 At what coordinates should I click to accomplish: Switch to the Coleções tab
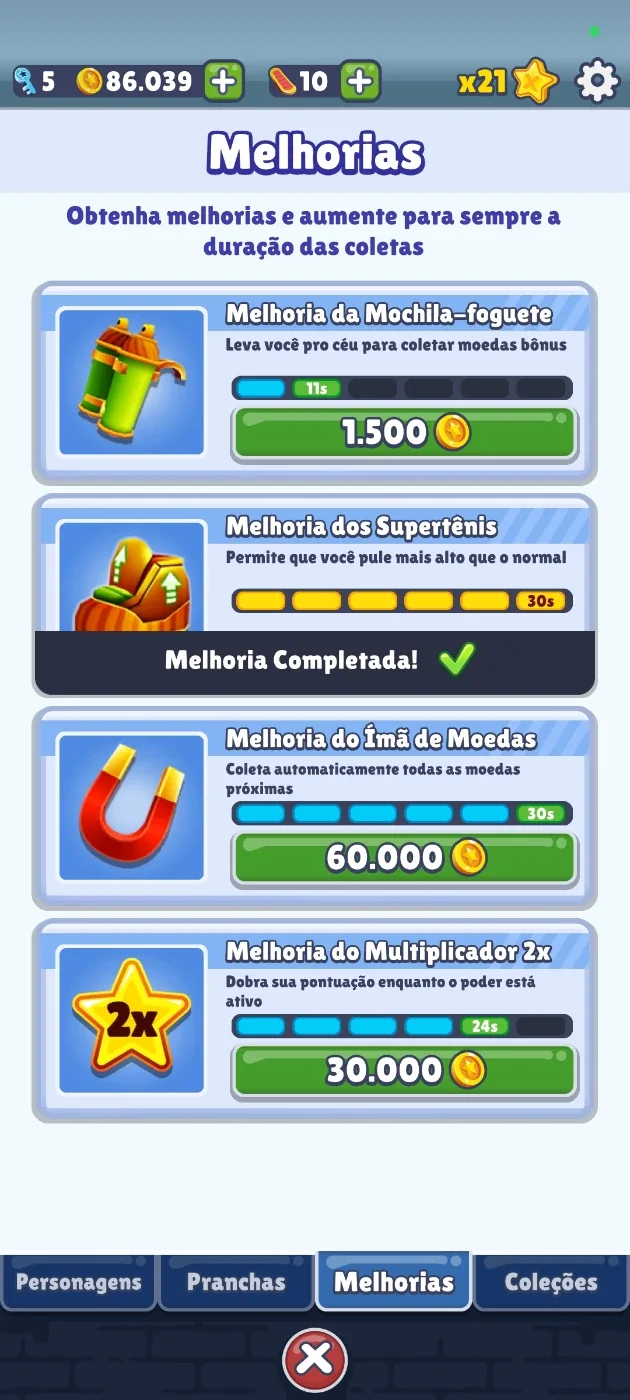point(551,1283)
